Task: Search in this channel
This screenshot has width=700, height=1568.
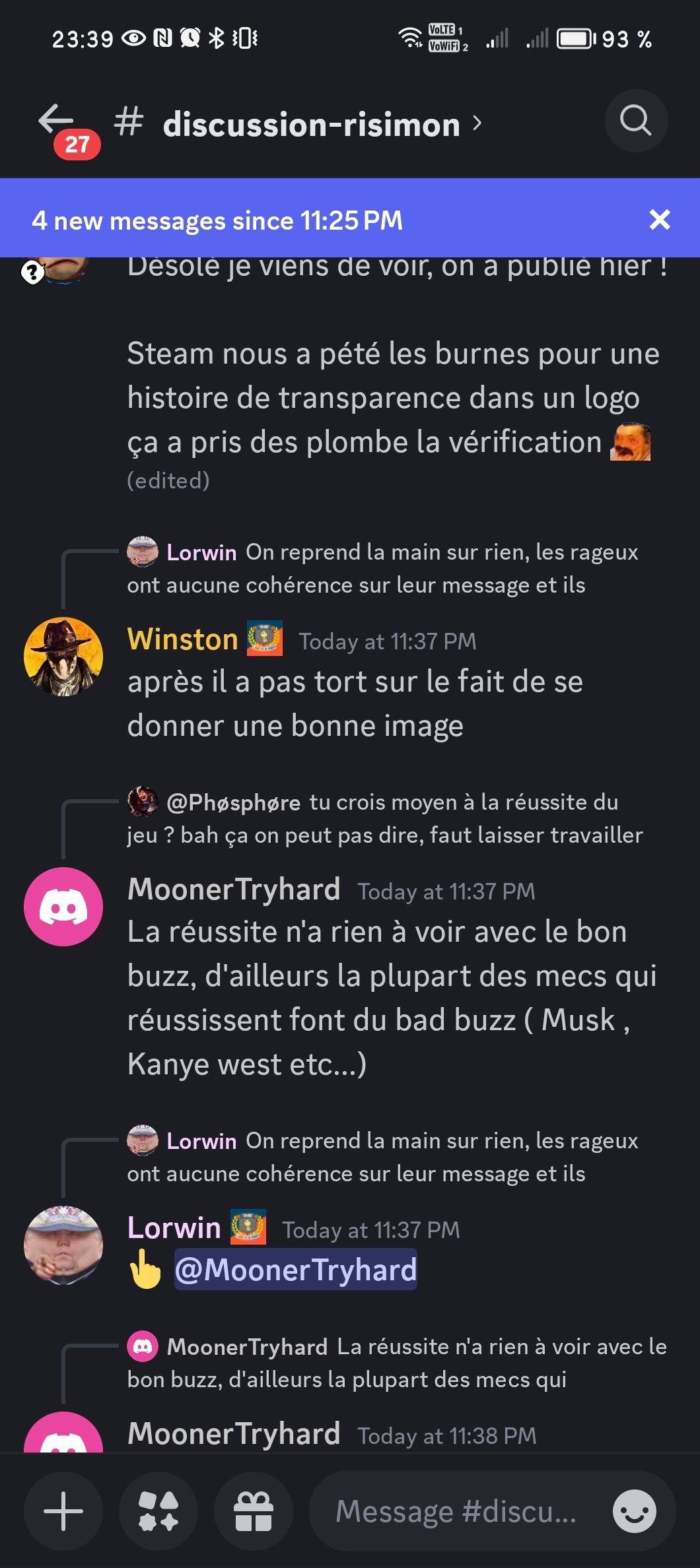Action: click(635, 121)
